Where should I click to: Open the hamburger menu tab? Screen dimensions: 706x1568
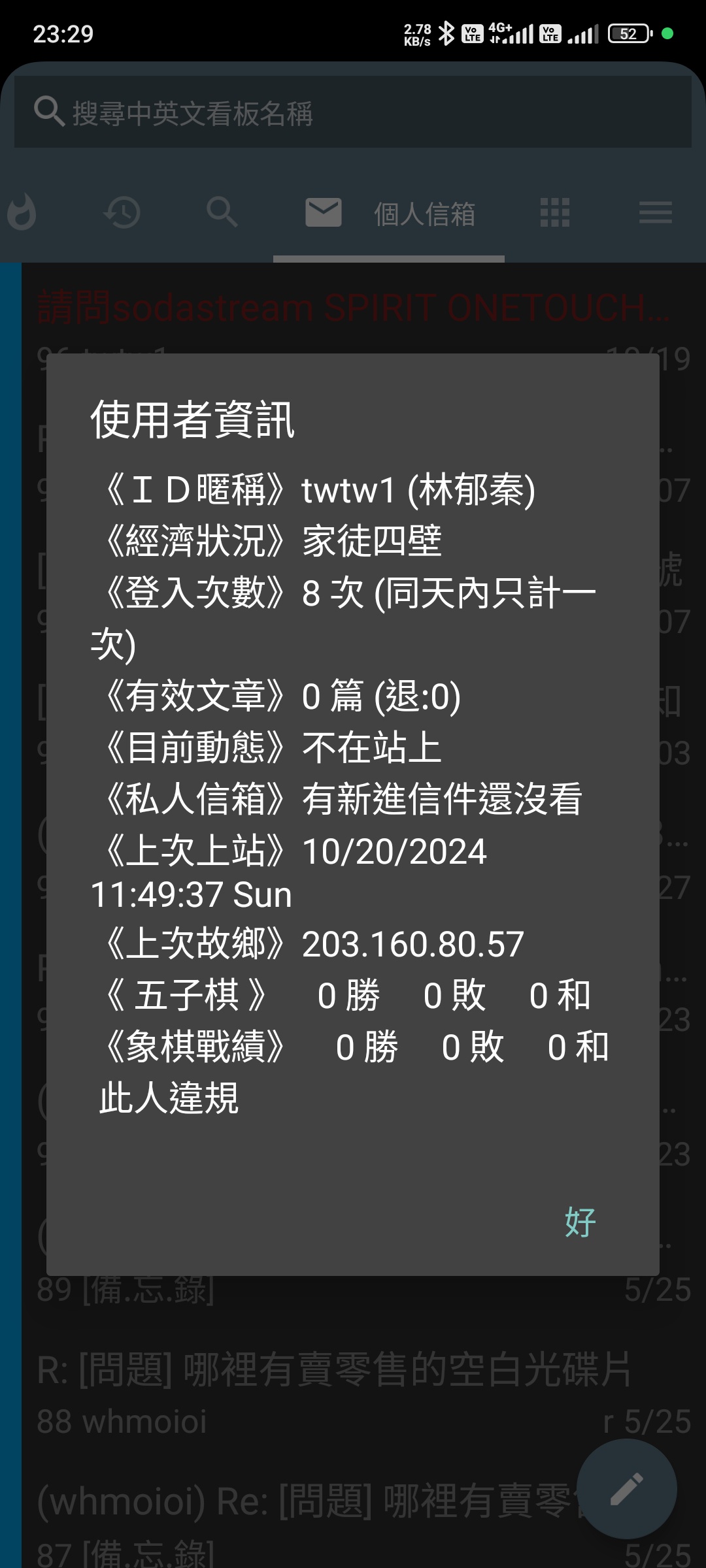(x=656, y=212)
